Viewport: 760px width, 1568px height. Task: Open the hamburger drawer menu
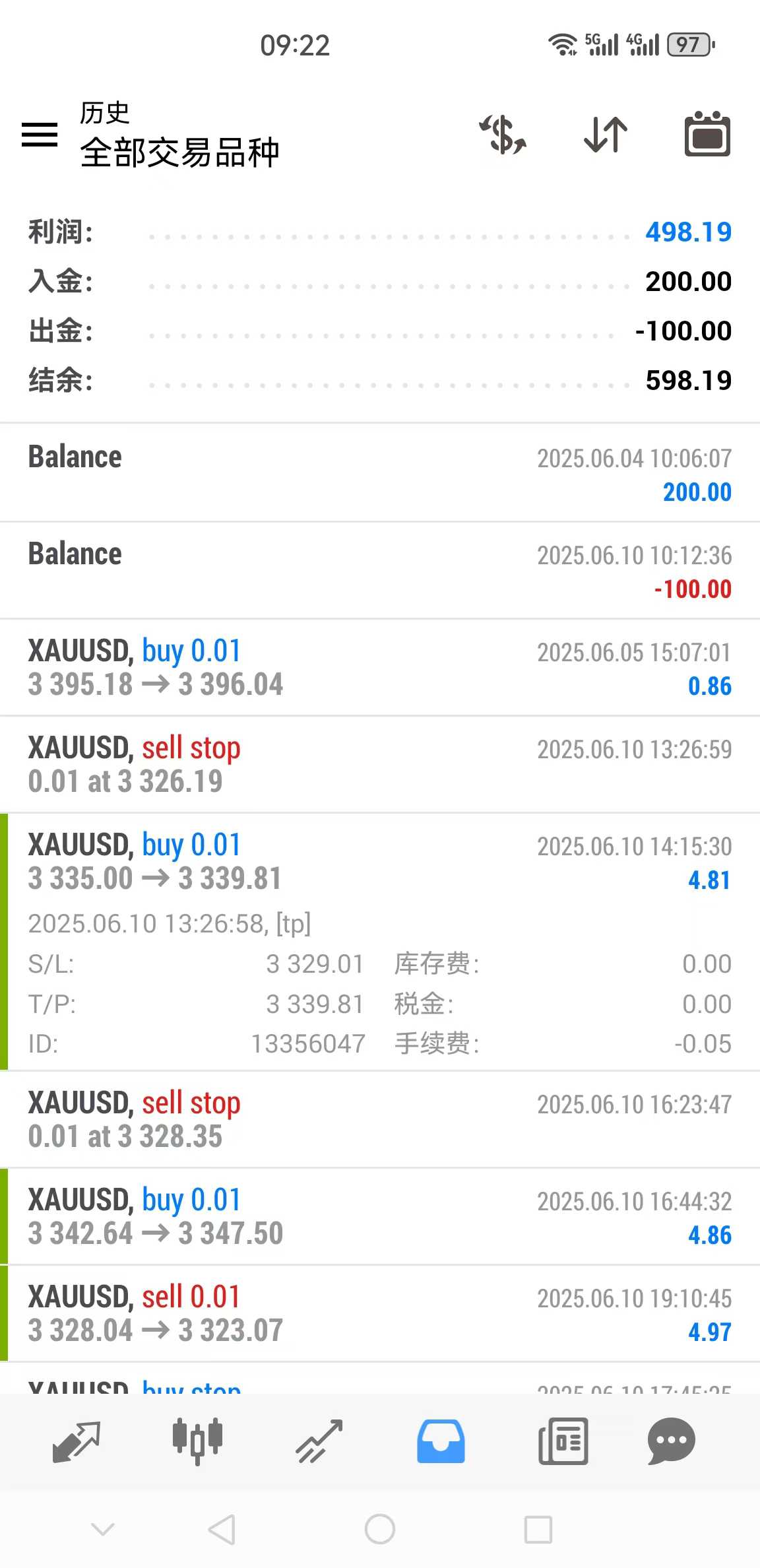[x=40, y=135]
